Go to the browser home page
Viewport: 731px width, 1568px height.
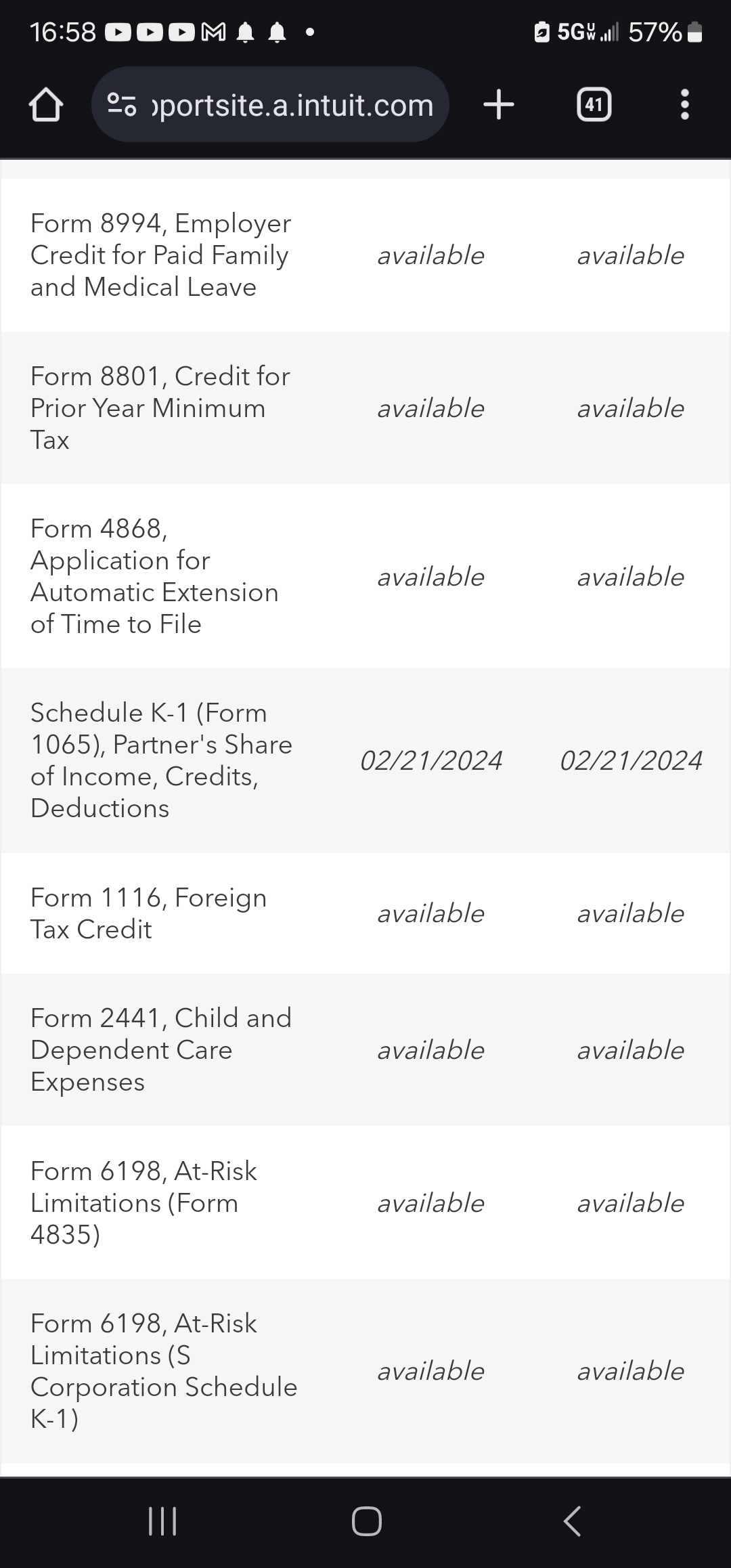46,105
